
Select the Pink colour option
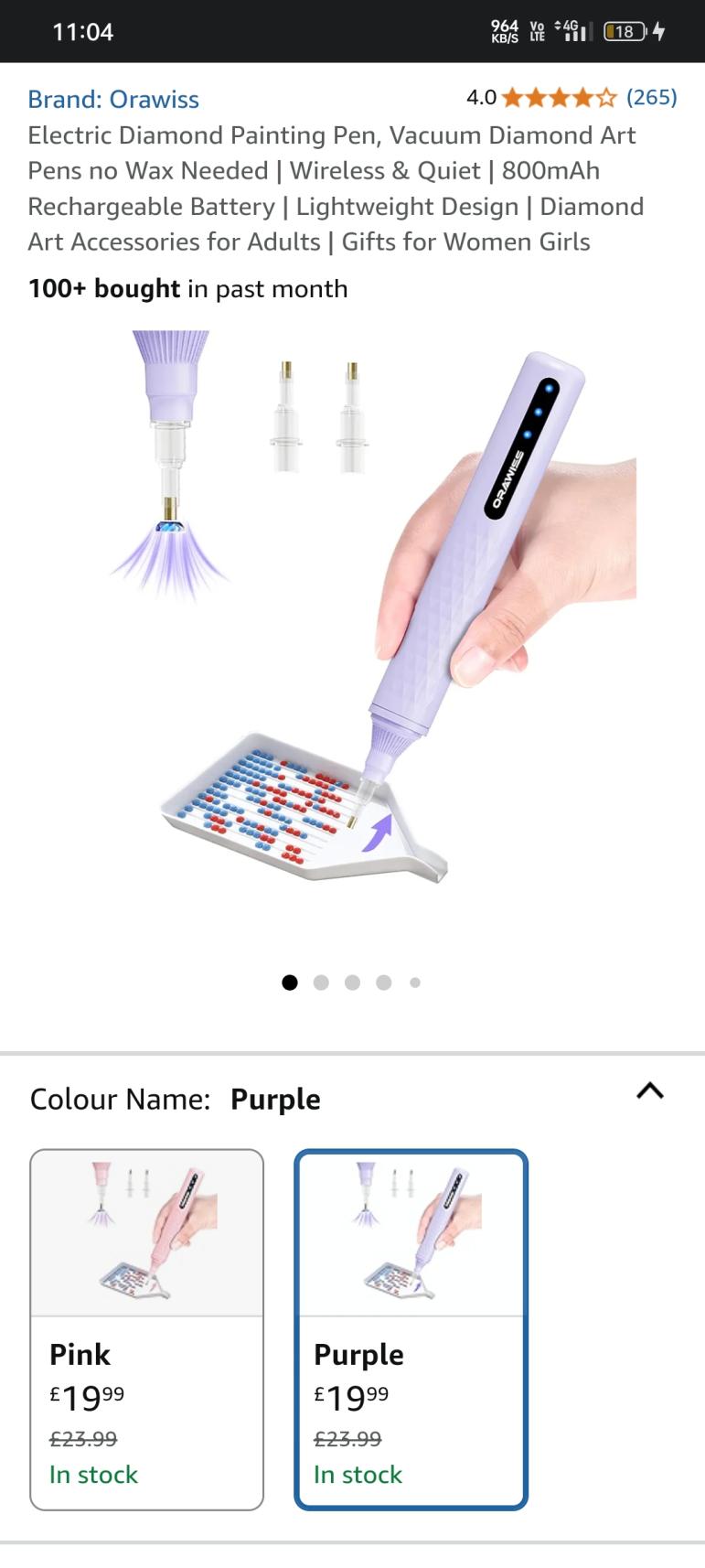coord(146,1328)
